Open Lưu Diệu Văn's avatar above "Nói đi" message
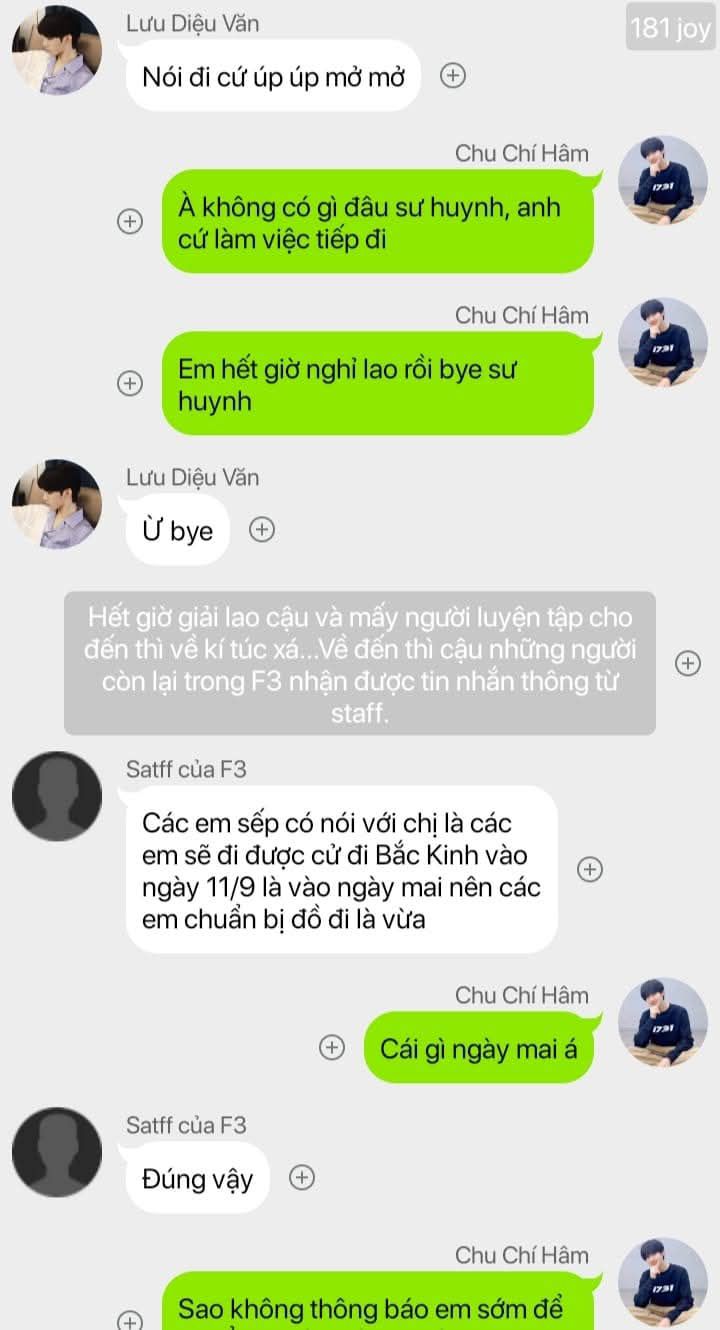The width and height of the screenshot is (720, 1330). (x=57, y=51)
